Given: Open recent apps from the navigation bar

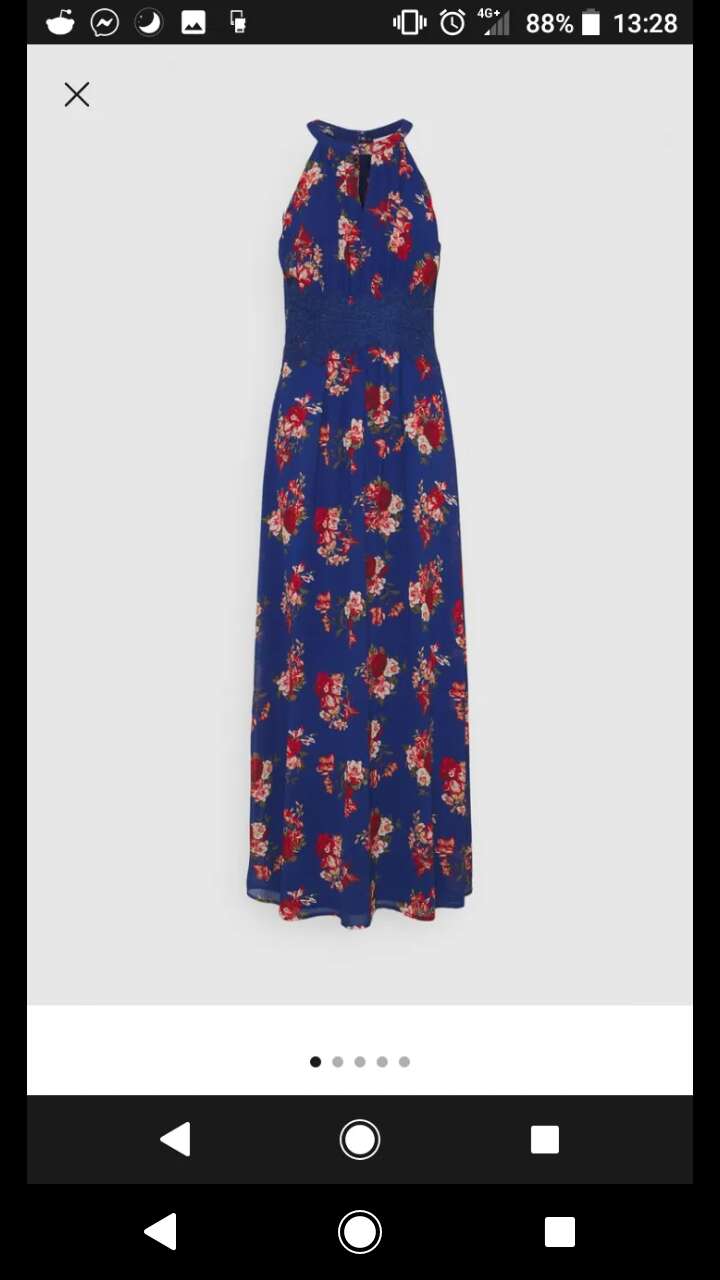Looking at the screenshot, I should point(560,1232).
